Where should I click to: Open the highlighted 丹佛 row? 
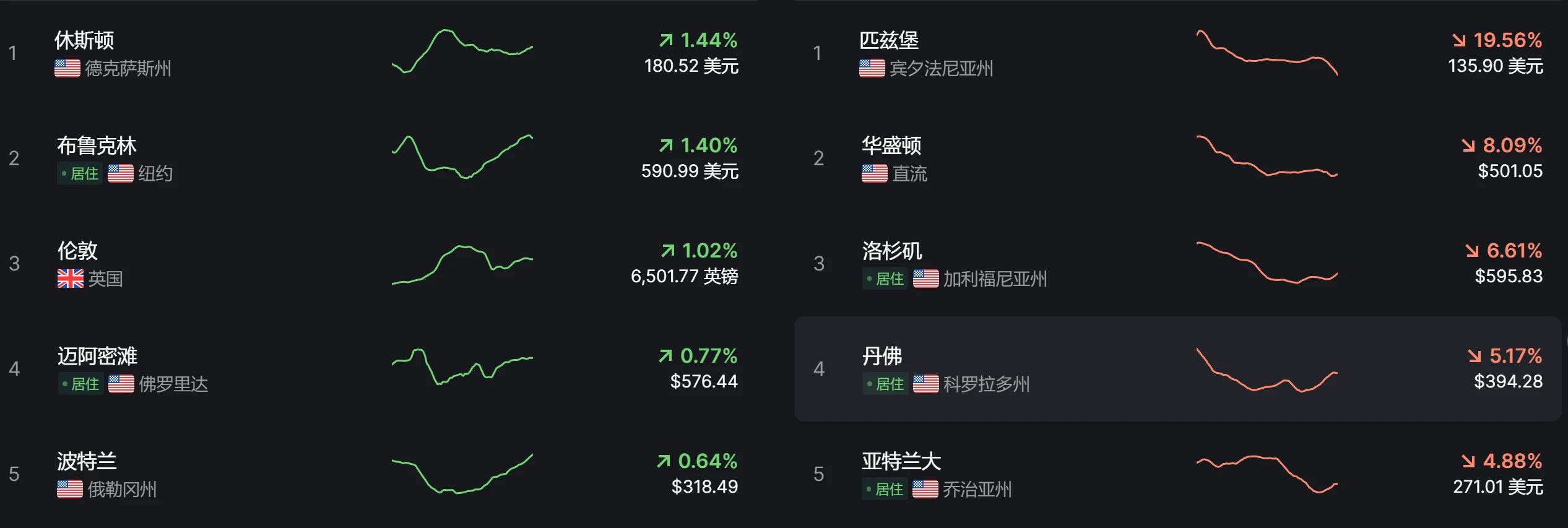tap(882, 357)
